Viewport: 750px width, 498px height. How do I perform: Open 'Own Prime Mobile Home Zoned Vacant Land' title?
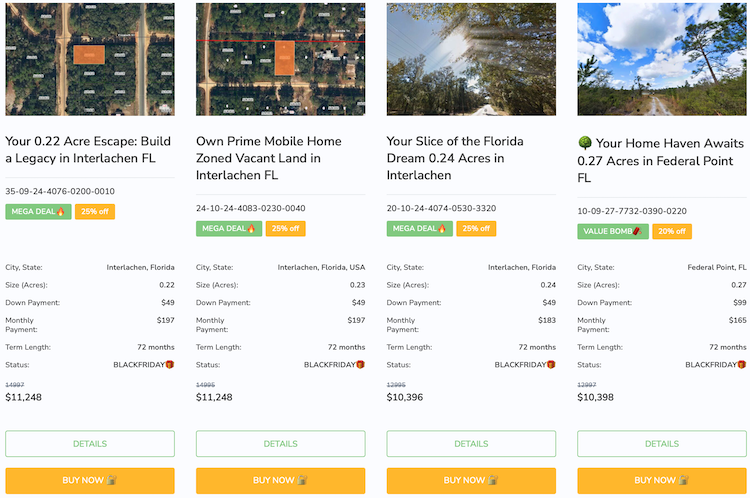[x=269, y=158]
